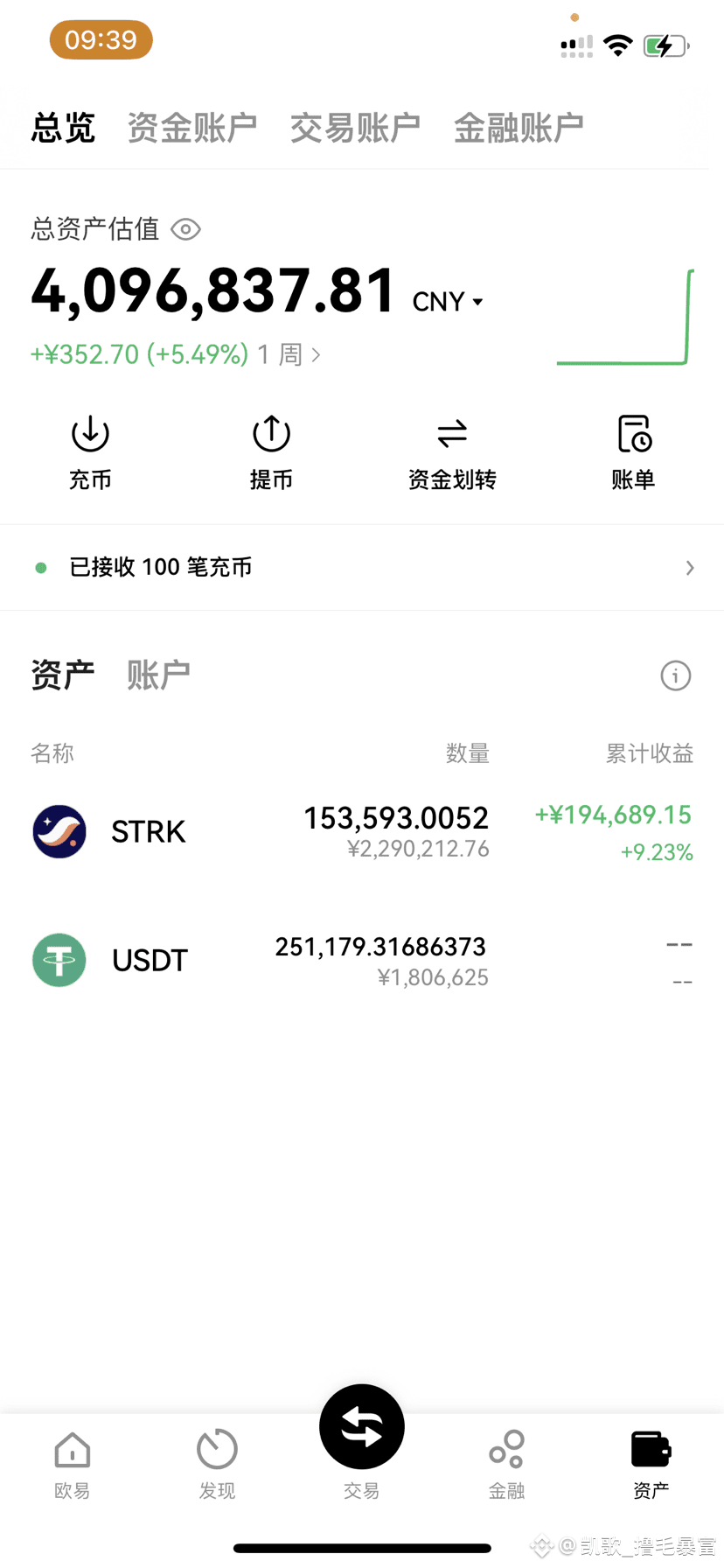Select the 总览 overview tab
Viewport: 724px width, 1568px height.
click(63, 128)
